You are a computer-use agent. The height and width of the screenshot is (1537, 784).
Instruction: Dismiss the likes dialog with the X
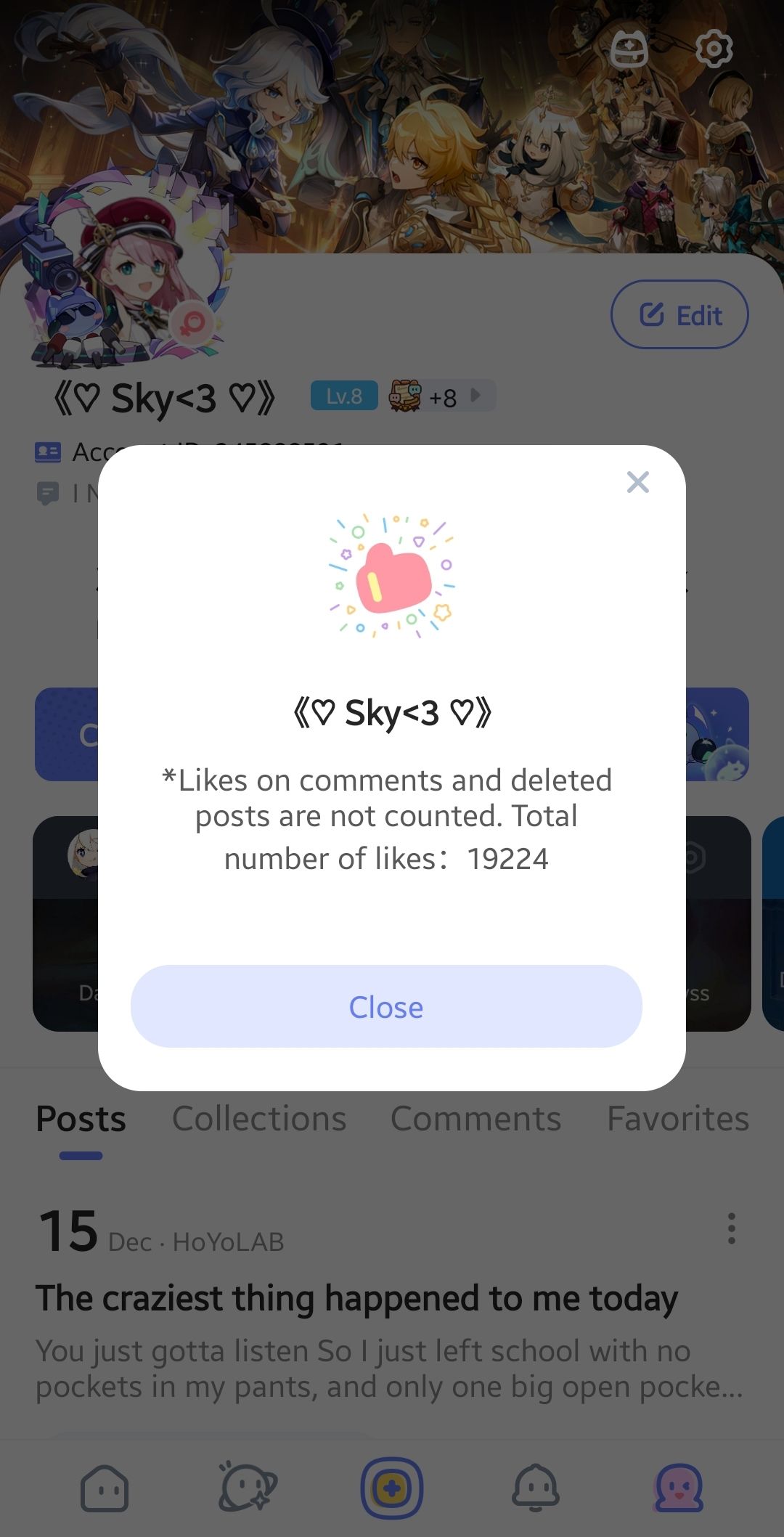point(637,482)
